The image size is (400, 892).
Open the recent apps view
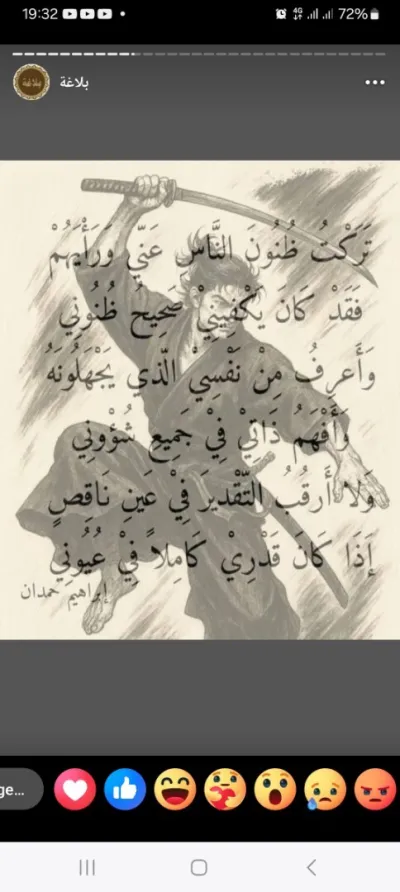click(87, 868)
